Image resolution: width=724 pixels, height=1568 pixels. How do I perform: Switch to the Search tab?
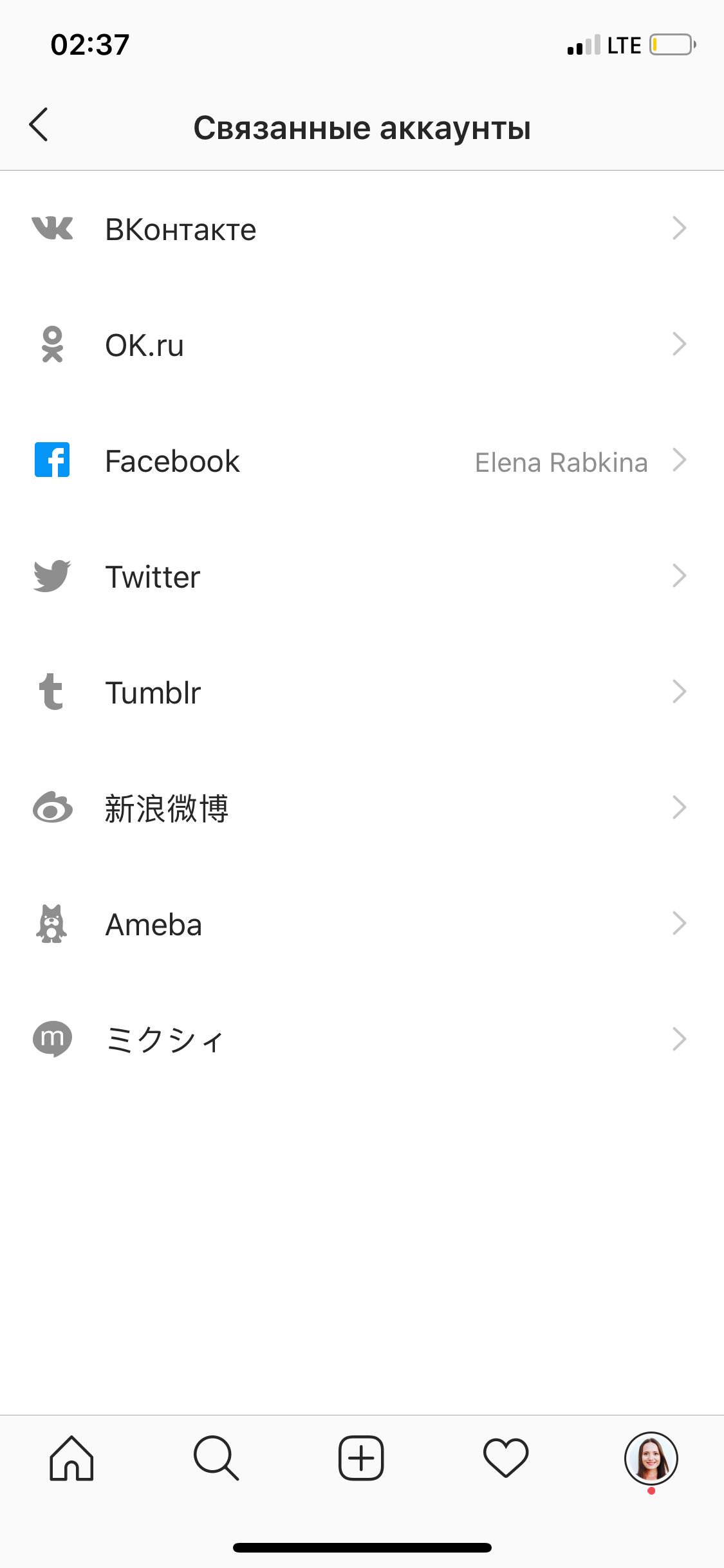216,1459
